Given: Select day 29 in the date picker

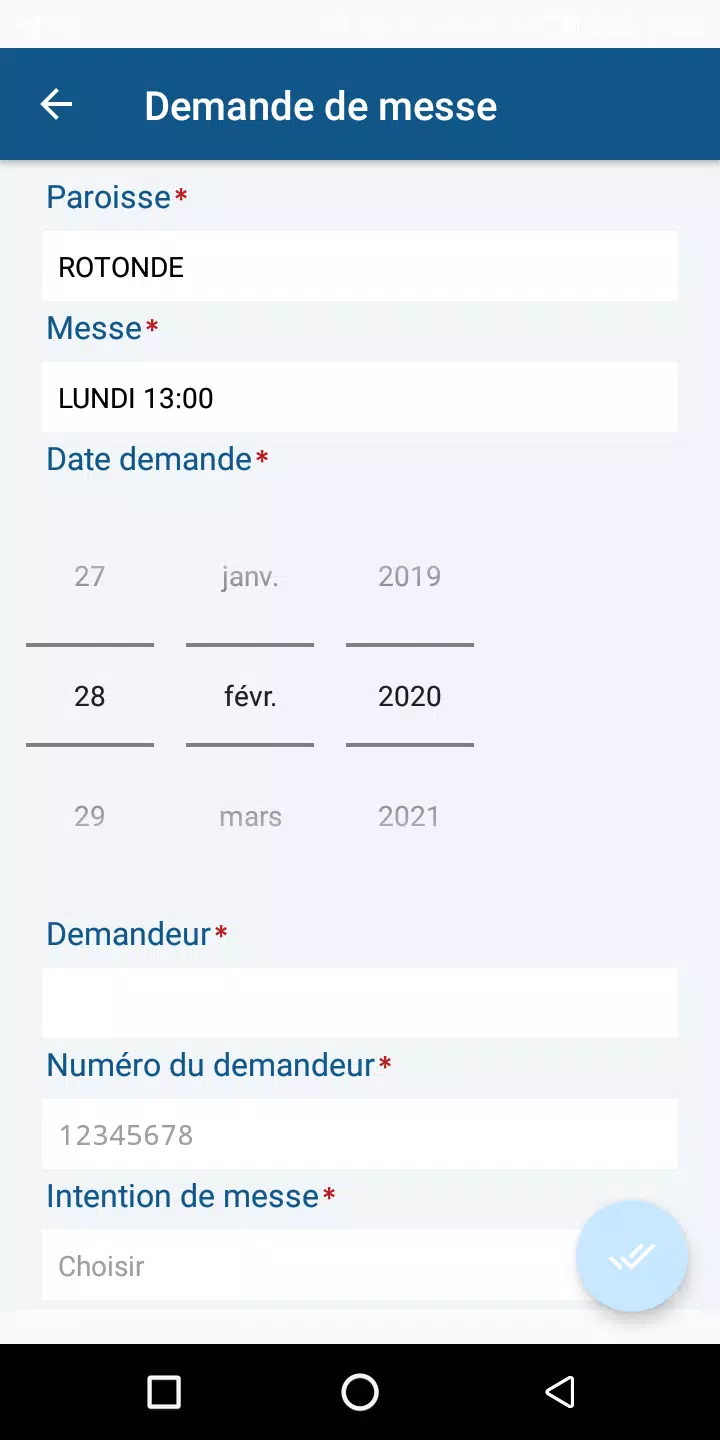Looking at the screenshot, I should [90, 816].
